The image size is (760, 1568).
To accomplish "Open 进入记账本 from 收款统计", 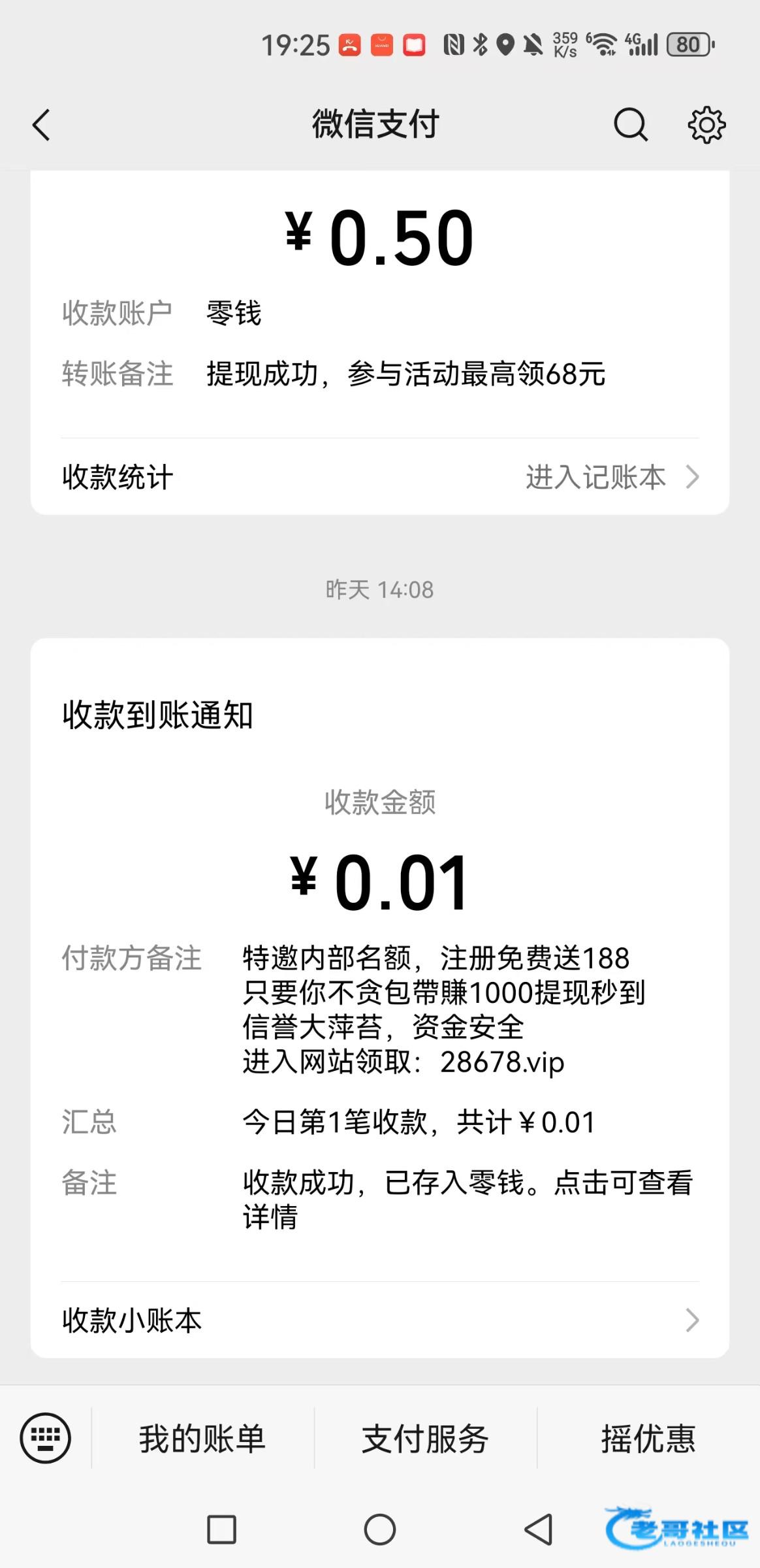I will point(611,478).
